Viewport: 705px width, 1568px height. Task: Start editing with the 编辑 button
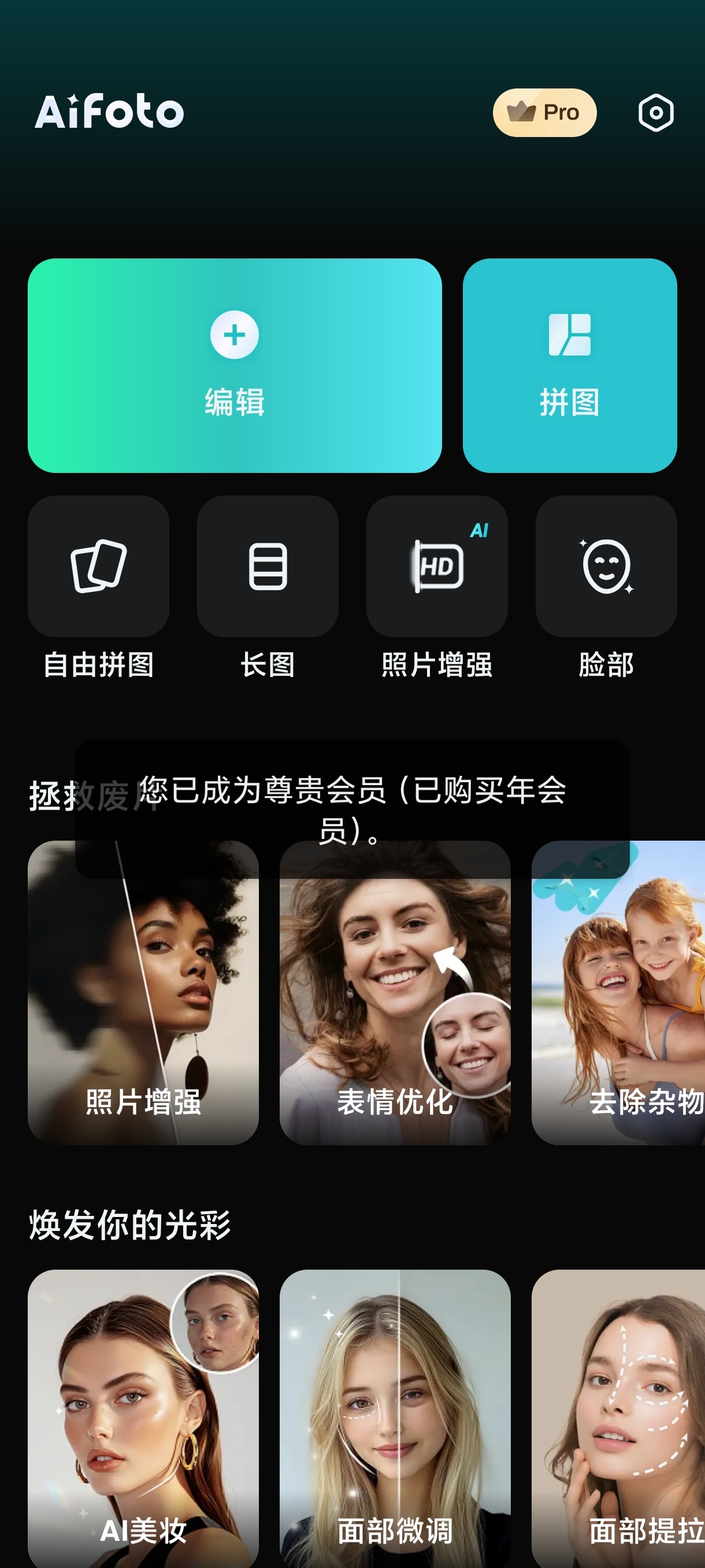[x=235, y=365]
